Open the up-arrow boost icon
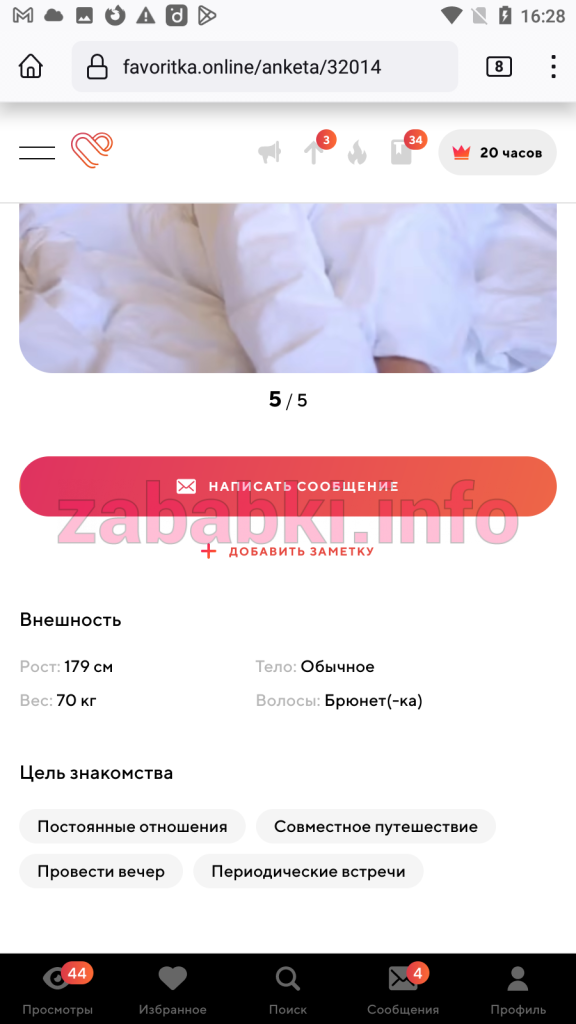The height and width of the screenshot is (1024, 576). click(x=314, y=153)
